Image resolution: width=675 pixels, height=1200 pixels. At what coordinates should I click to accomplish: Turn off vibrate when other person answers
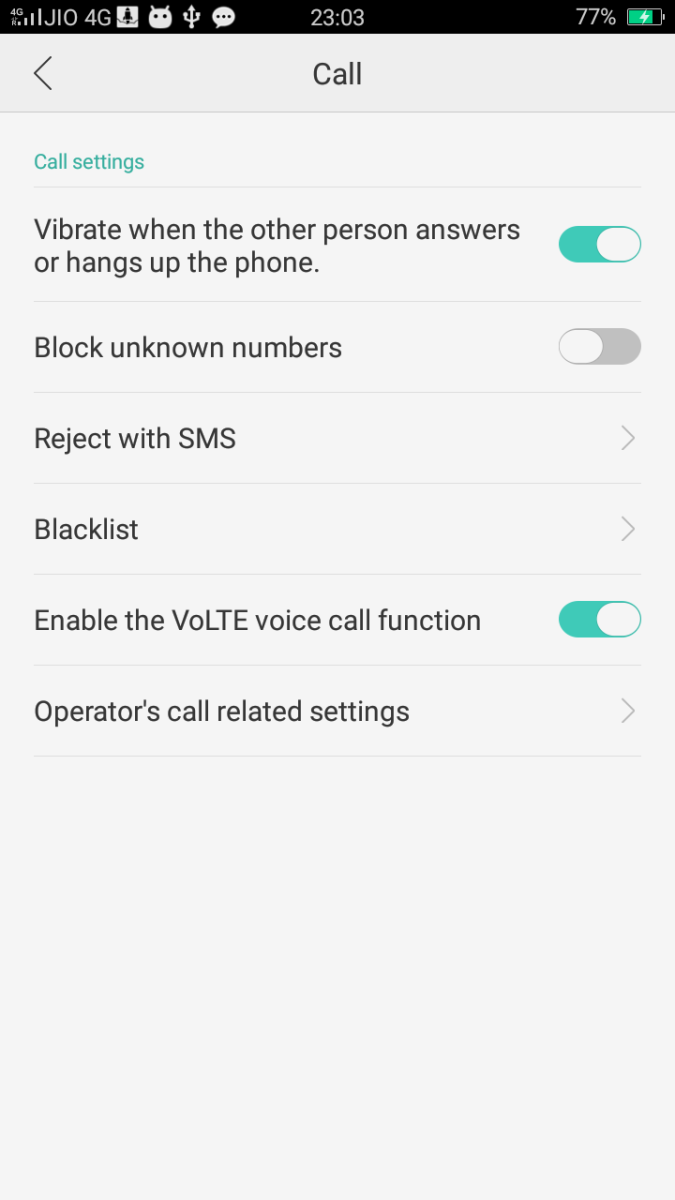click(x=598, y=245)
